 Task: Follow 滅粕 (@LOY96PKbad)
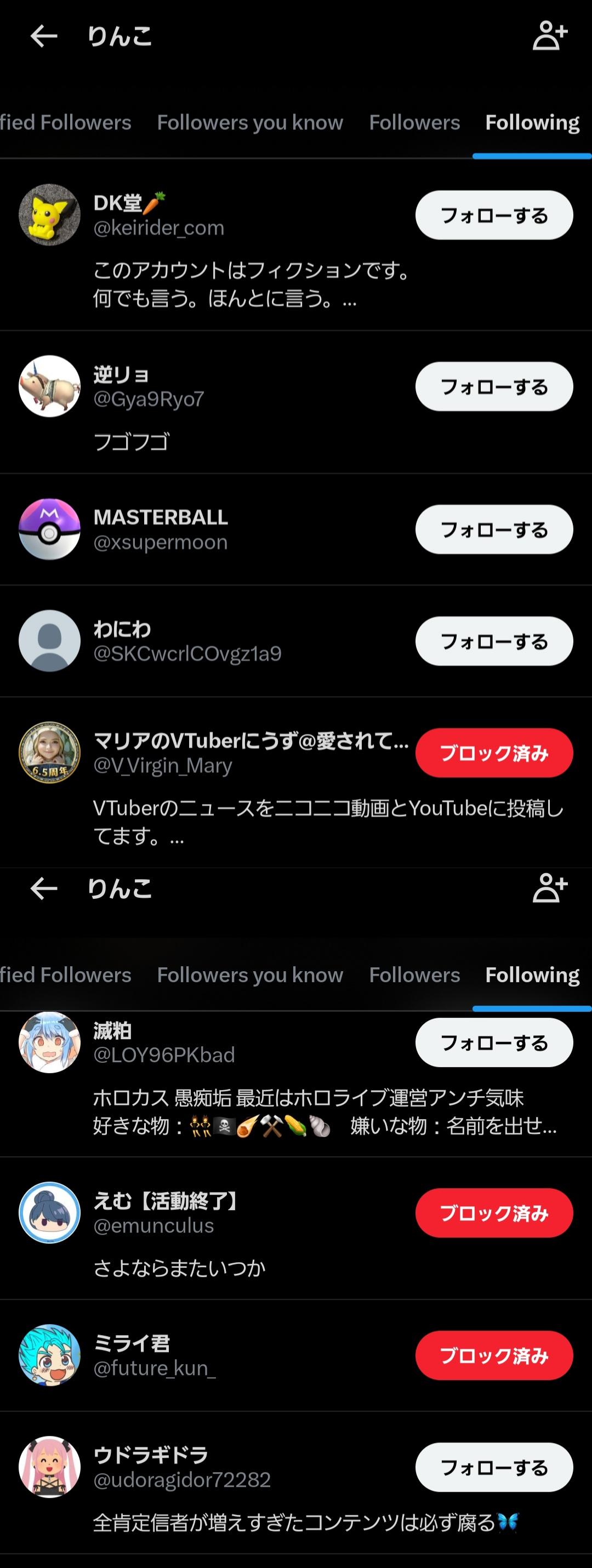click(x=494, y=1043)
